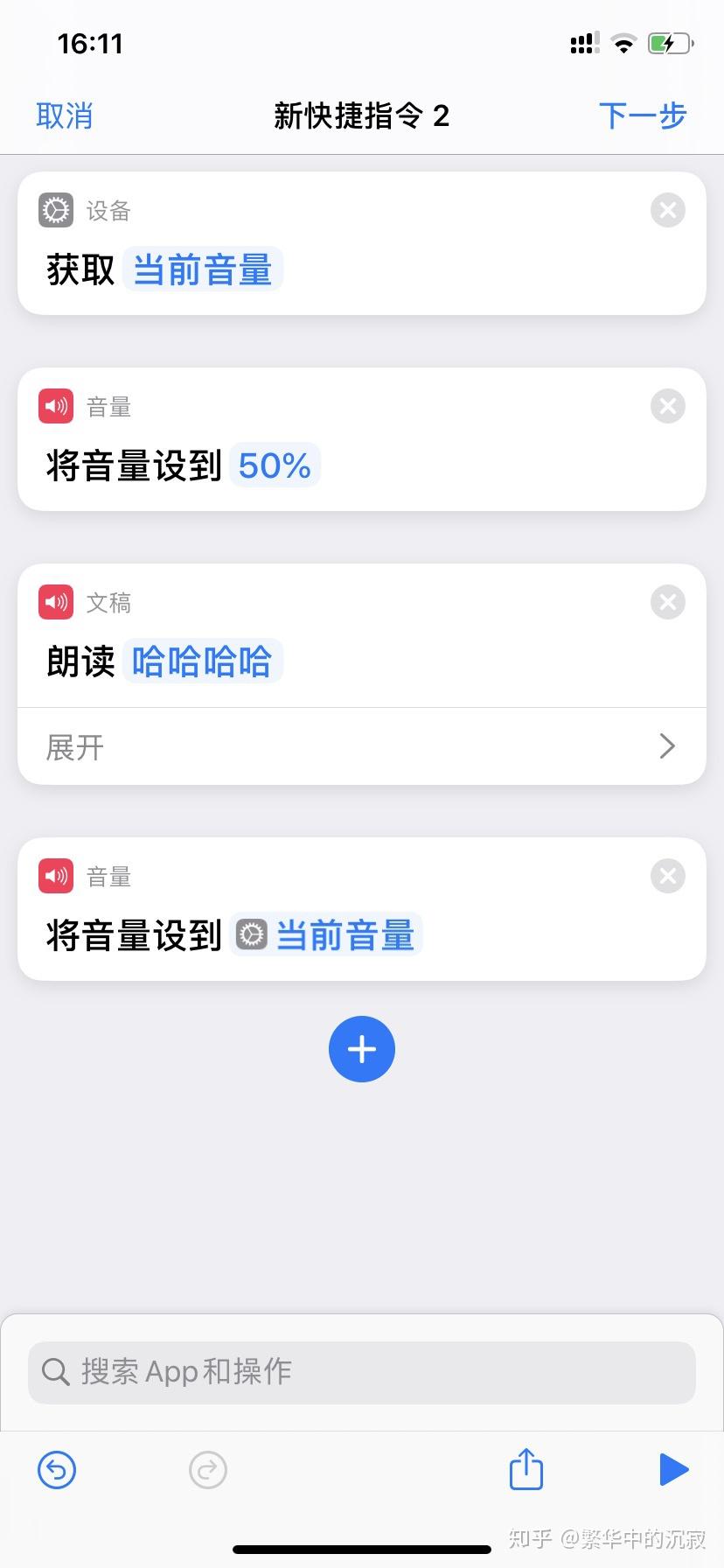Tap the chevron next to 展开
This screenshot has width=724, height=1568.
(x=667, y=745)
